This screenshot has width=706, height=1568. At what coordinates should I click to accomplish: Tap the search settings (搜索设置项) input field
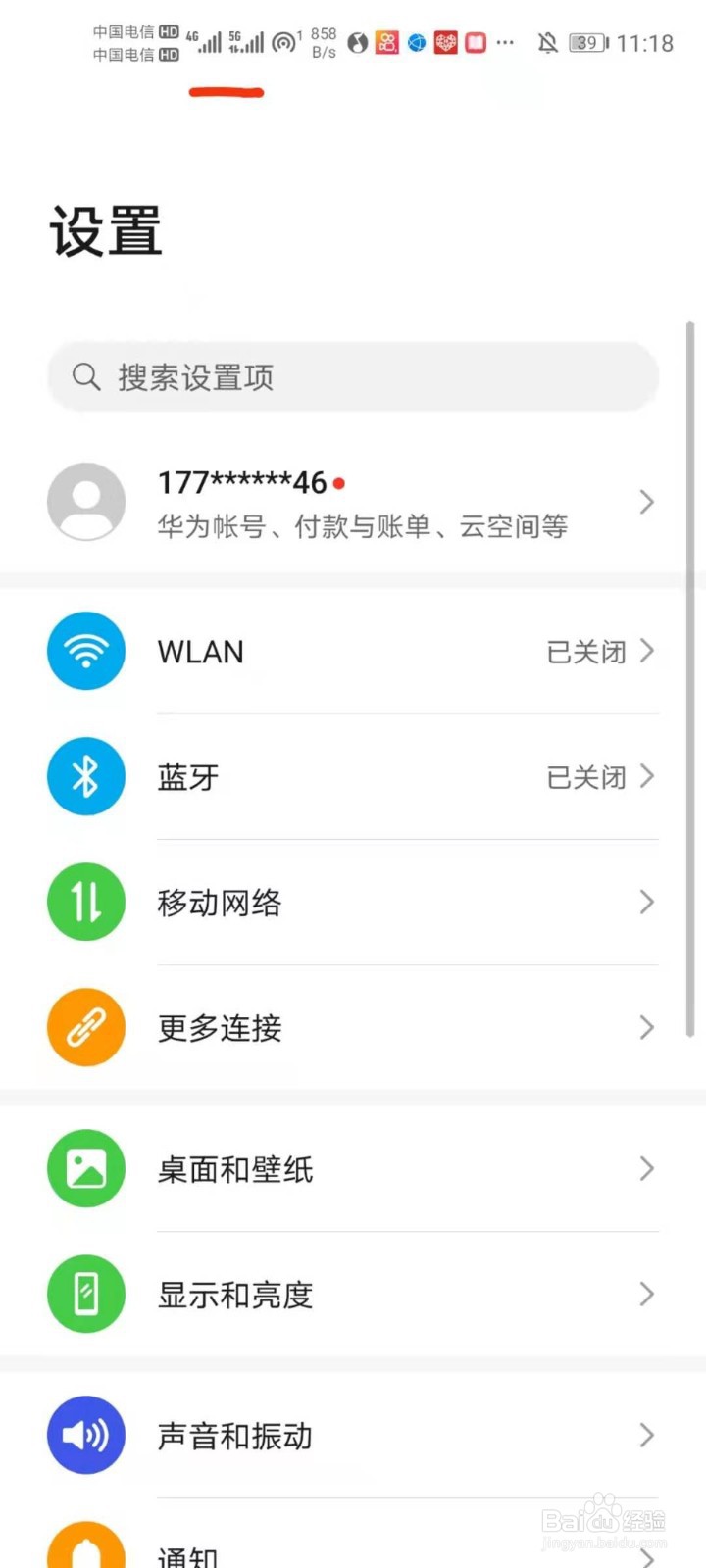pyautogui.click(x=353, y=377)
